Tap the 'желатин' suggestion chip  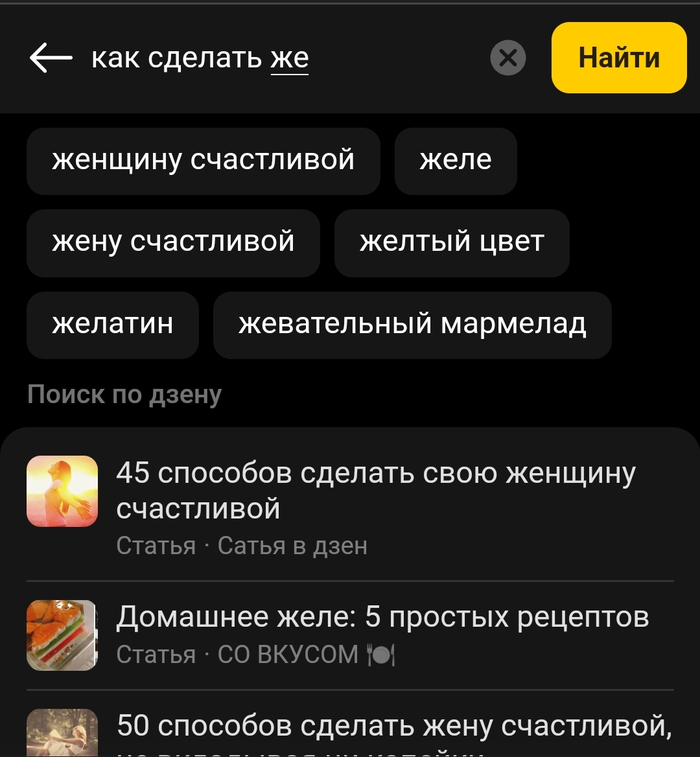click(x=112, y=324)
